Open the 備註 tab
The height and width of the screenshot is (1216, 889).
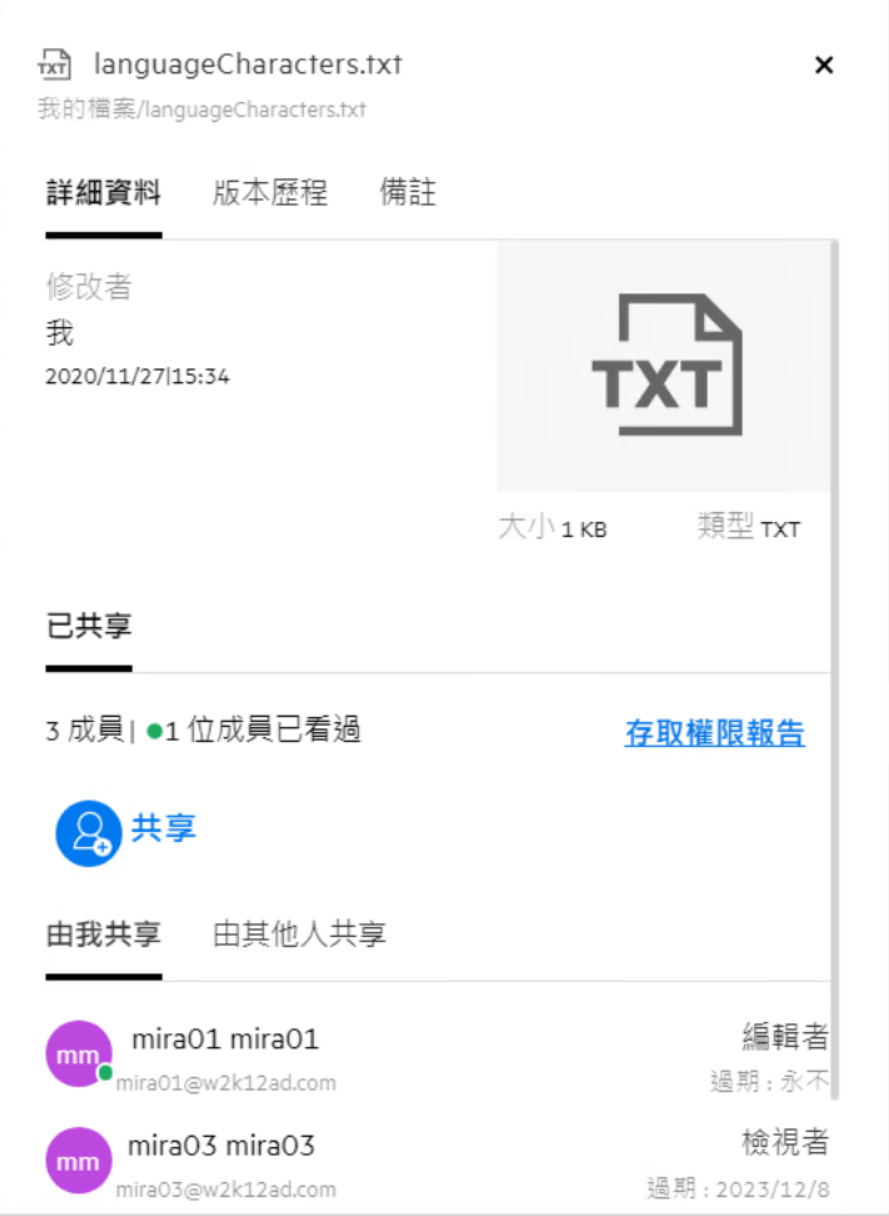point(408,193)
